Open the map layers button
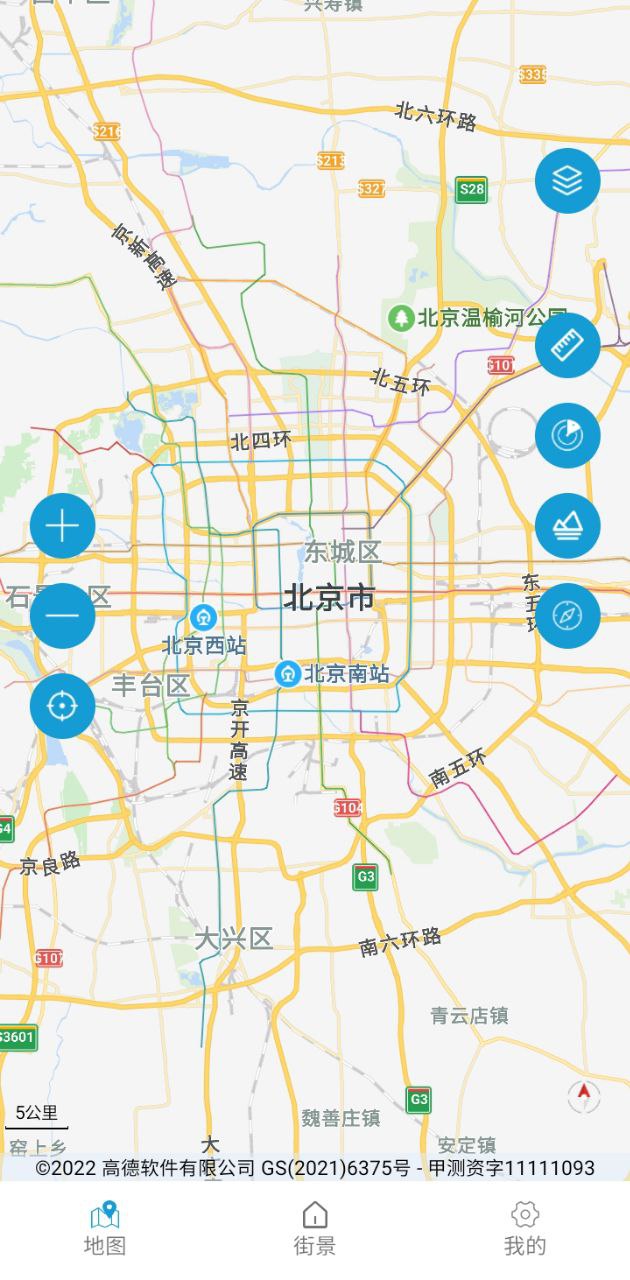630x1280 pixels. [x=567, y=181]
